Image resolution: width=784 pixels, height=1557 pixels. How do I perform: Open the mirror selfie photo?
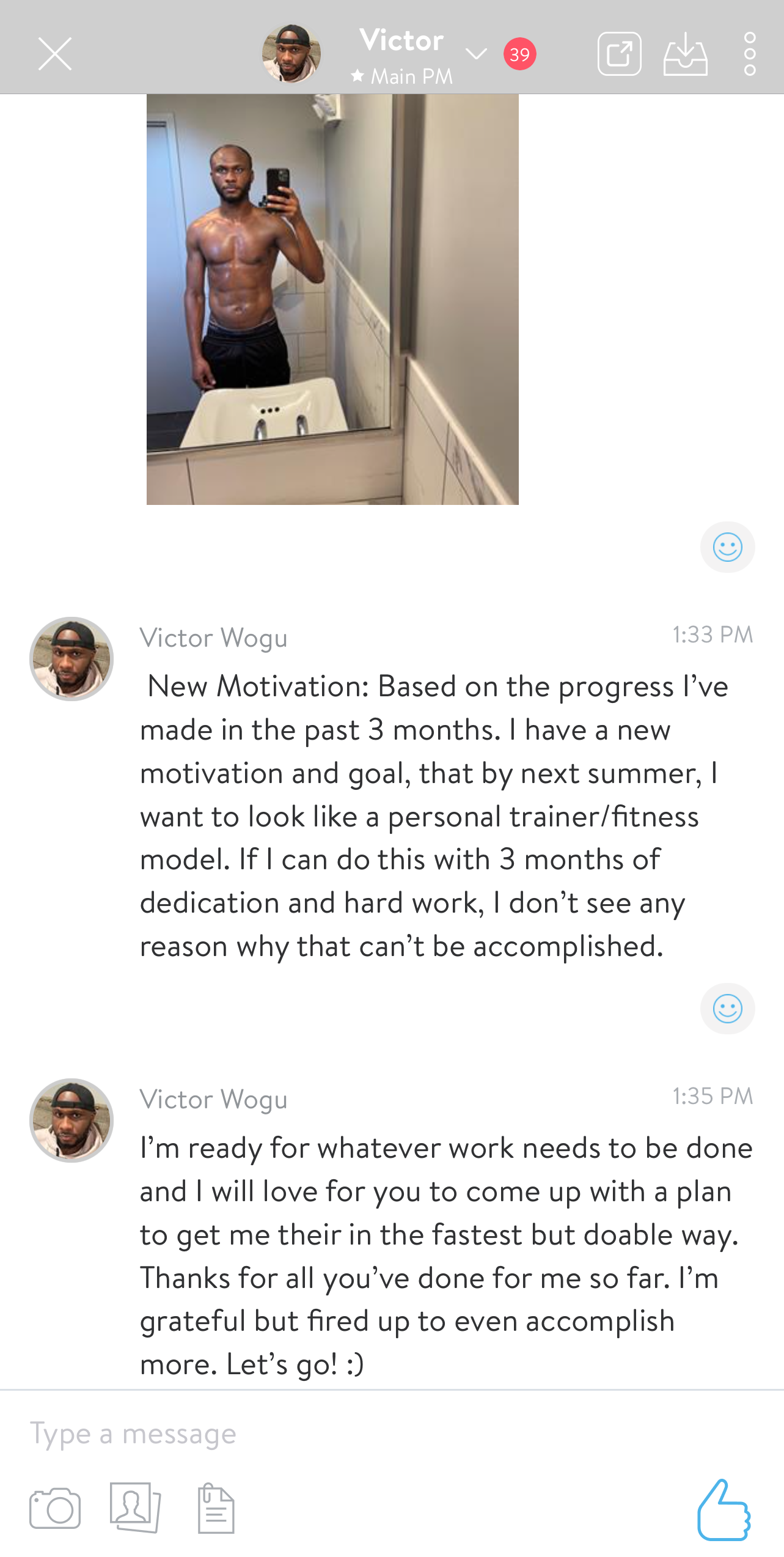point(332,299)
